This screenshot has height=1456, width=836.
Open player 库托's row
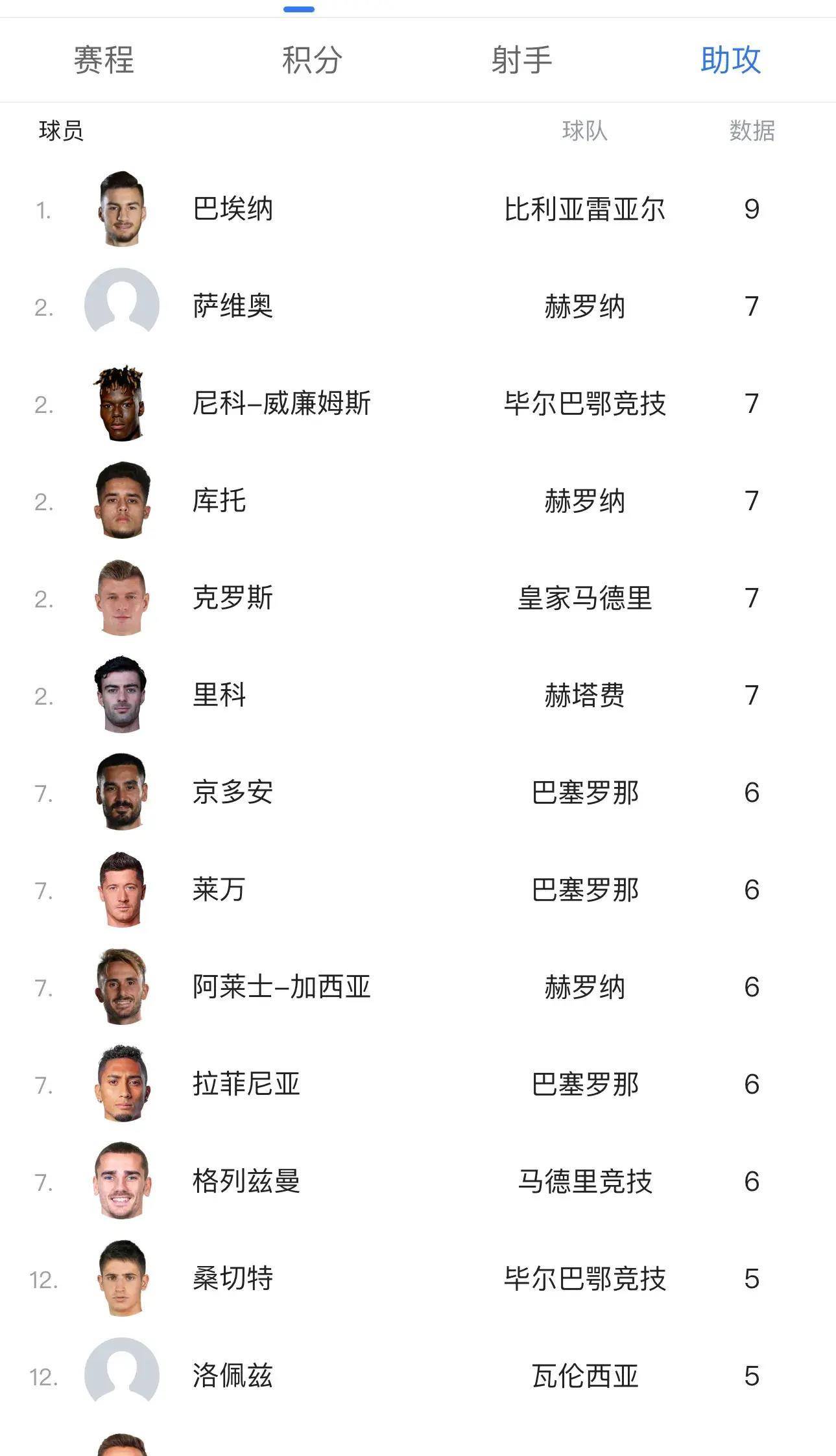pyautogui.click(x=418, y=500)
